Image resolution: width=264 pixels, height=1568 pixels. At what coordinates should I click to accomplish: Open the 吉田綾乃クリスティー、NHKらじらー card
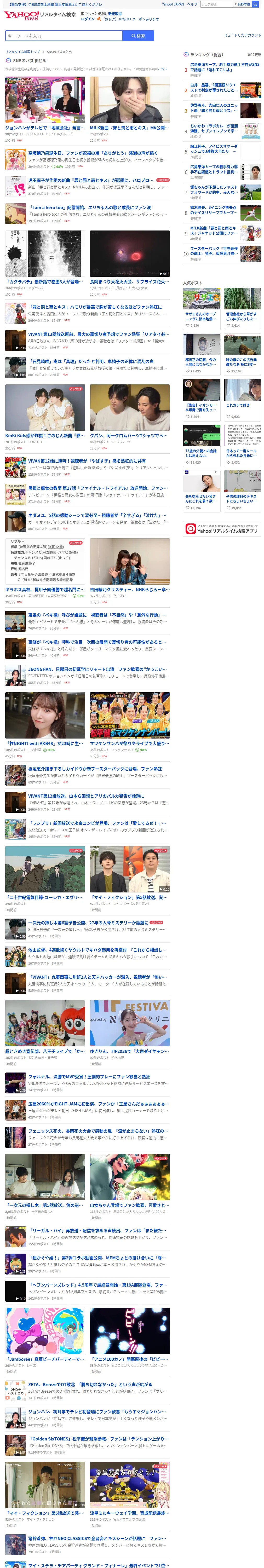(130, 572)
